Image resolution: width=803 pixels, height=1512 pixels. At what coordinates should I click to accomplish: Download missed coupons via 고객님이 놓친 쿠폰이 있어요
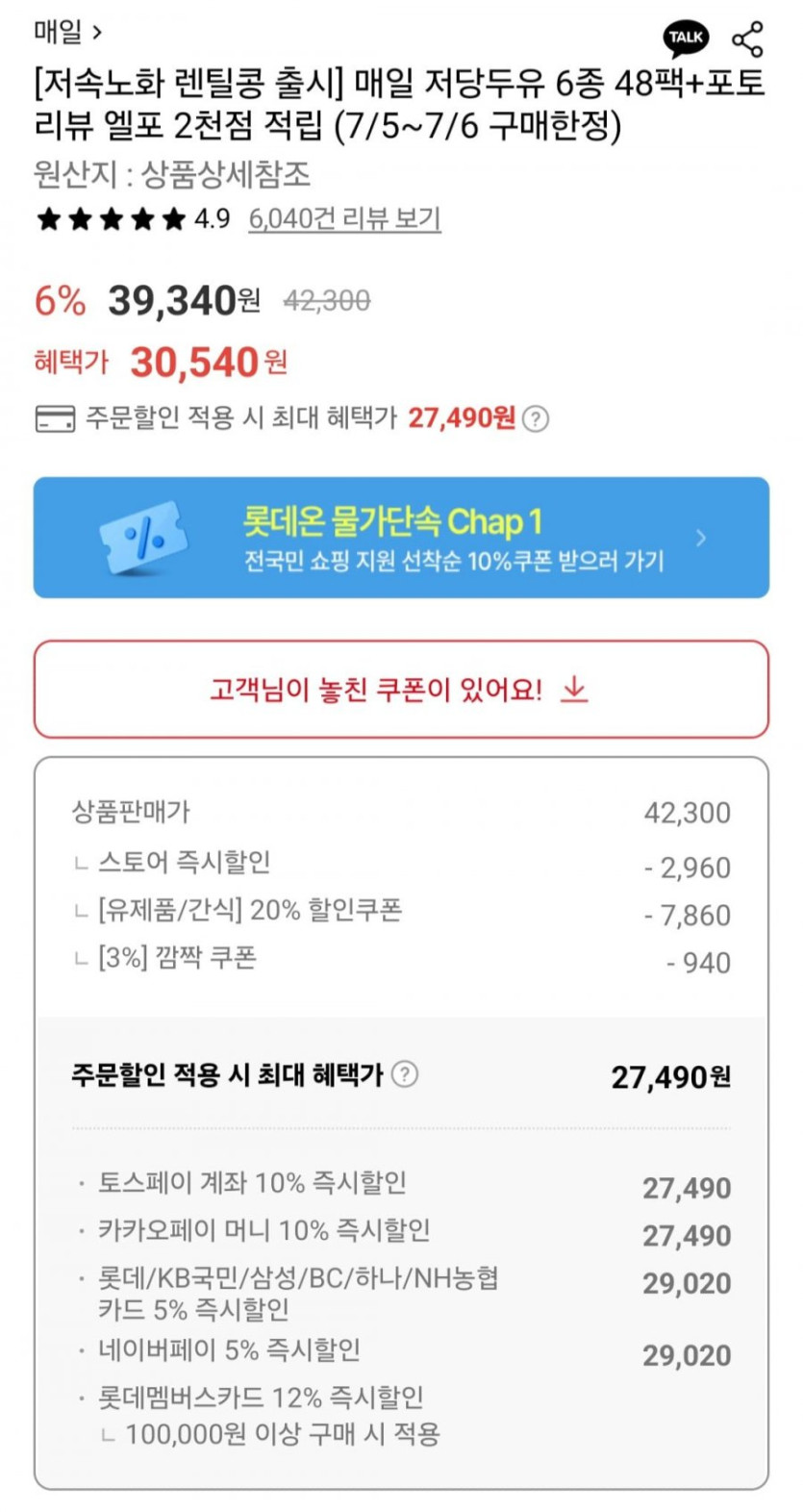click(401, 690)
